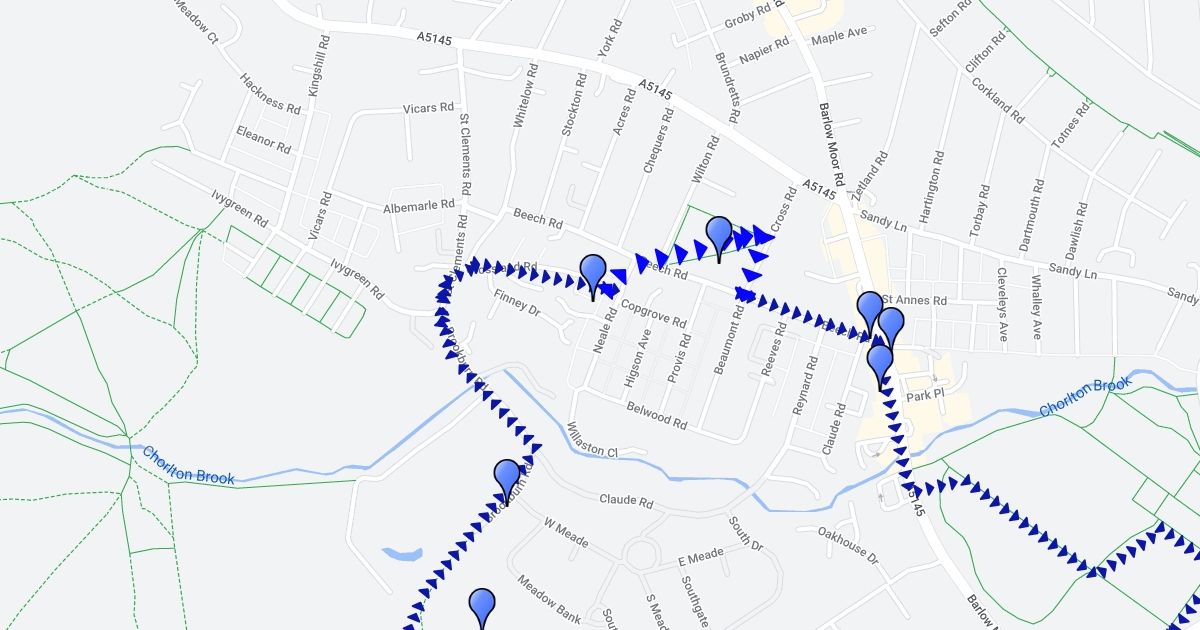Select the map pin near Cross Rd
1200x630 pixels.
719,238
